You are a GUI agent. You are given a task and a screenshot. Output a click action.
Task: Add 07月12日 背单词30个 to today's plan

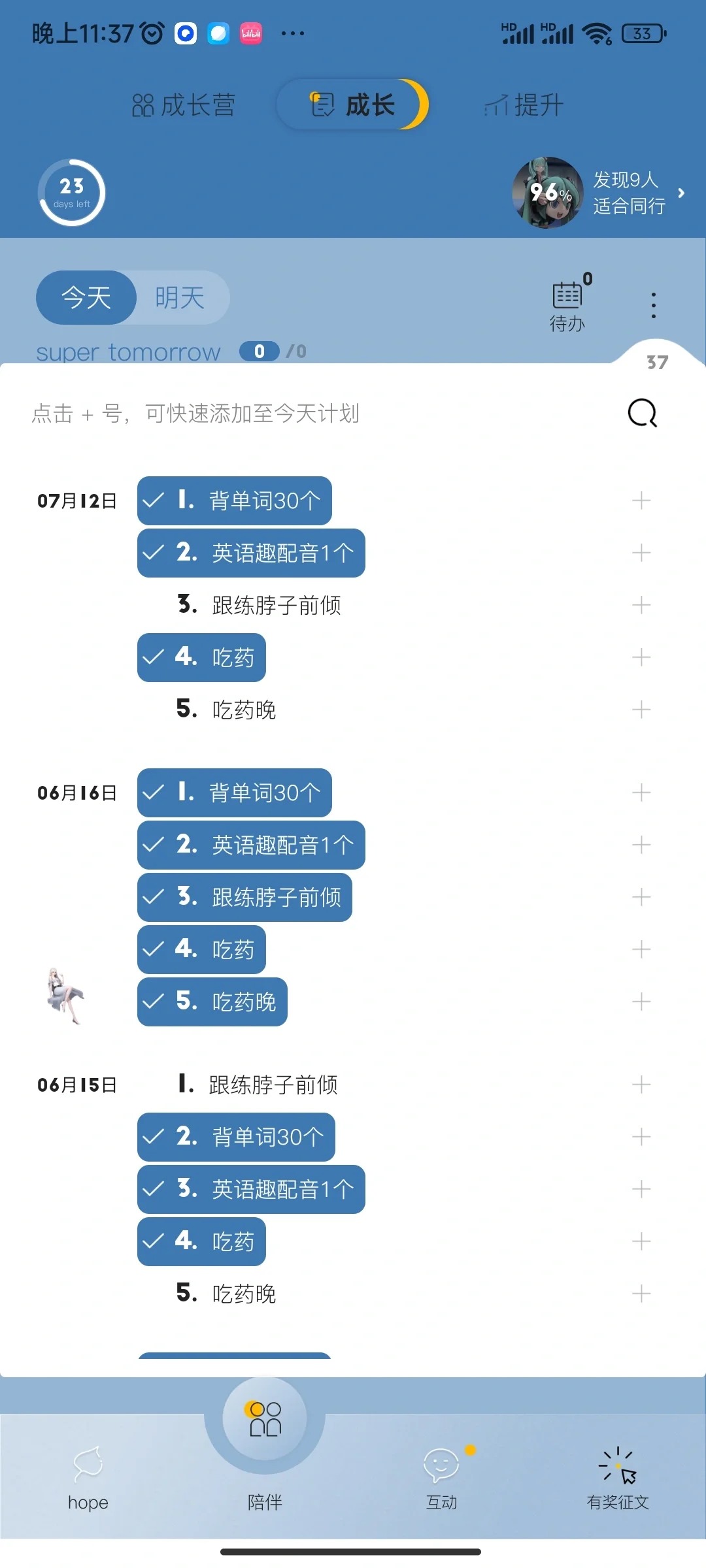641,501
